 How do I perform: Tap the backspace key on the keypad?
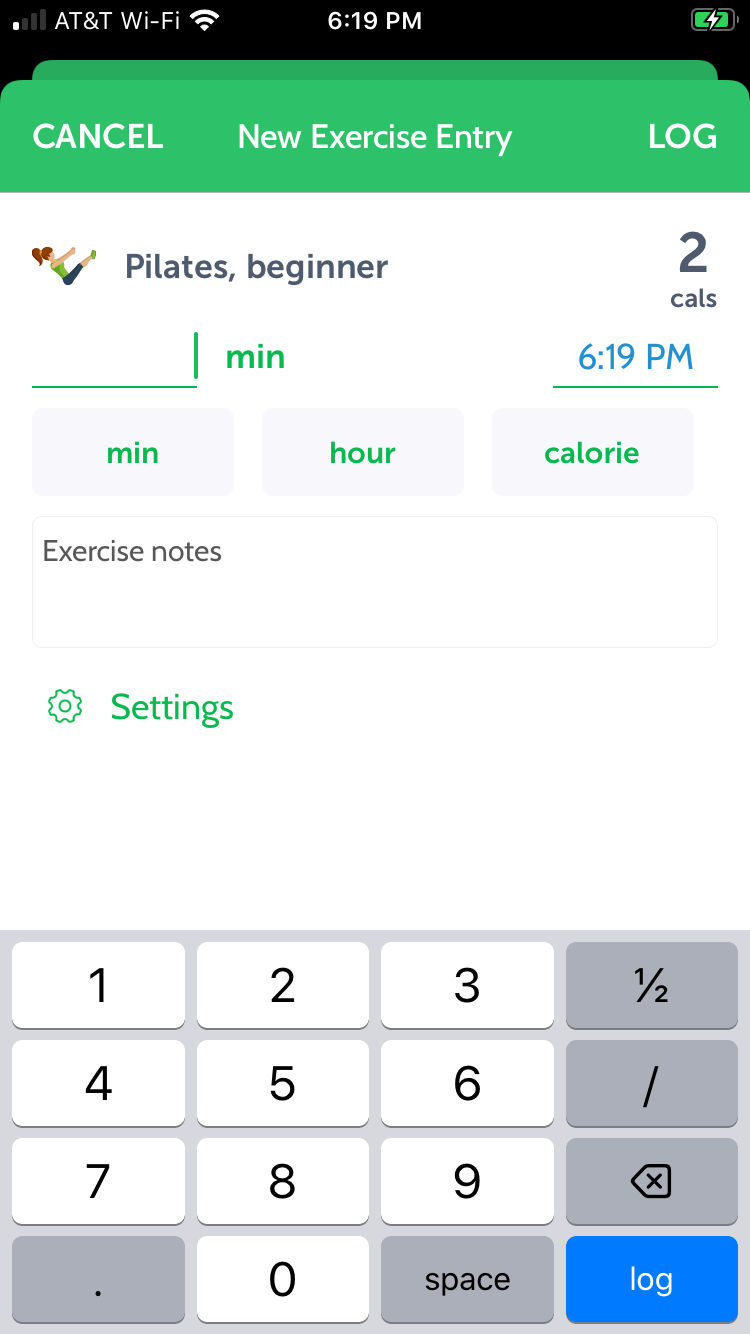click(x=651, y=1182)
